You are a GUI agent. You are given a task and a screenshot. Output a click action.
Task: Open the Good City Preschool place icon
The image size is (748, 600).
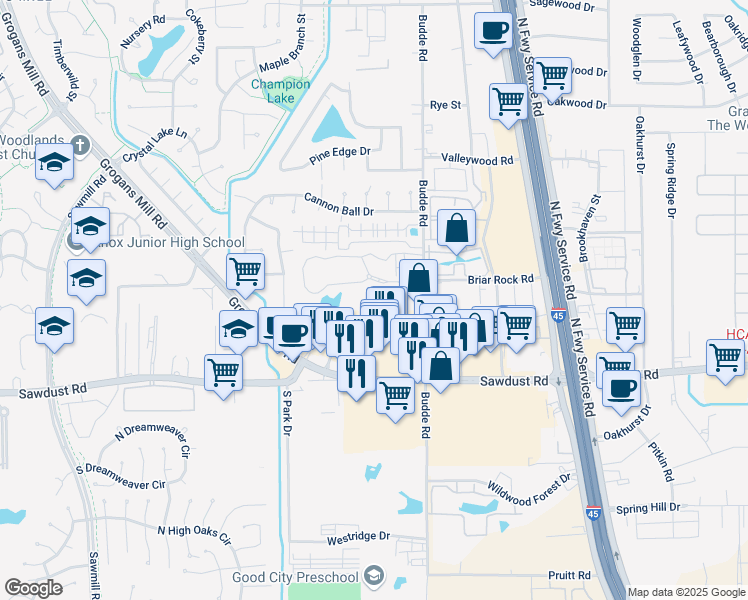pyautogui.click(x=374, y=576)
